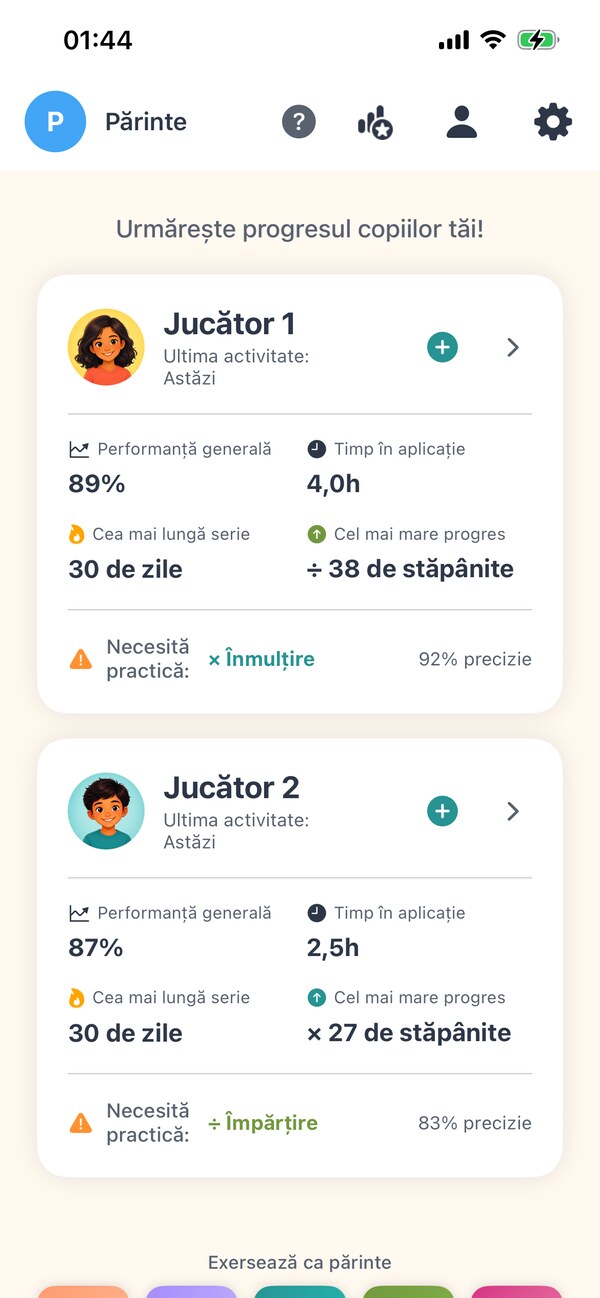
Task: Open the leaderboard star icon
Action: (375, 123)
